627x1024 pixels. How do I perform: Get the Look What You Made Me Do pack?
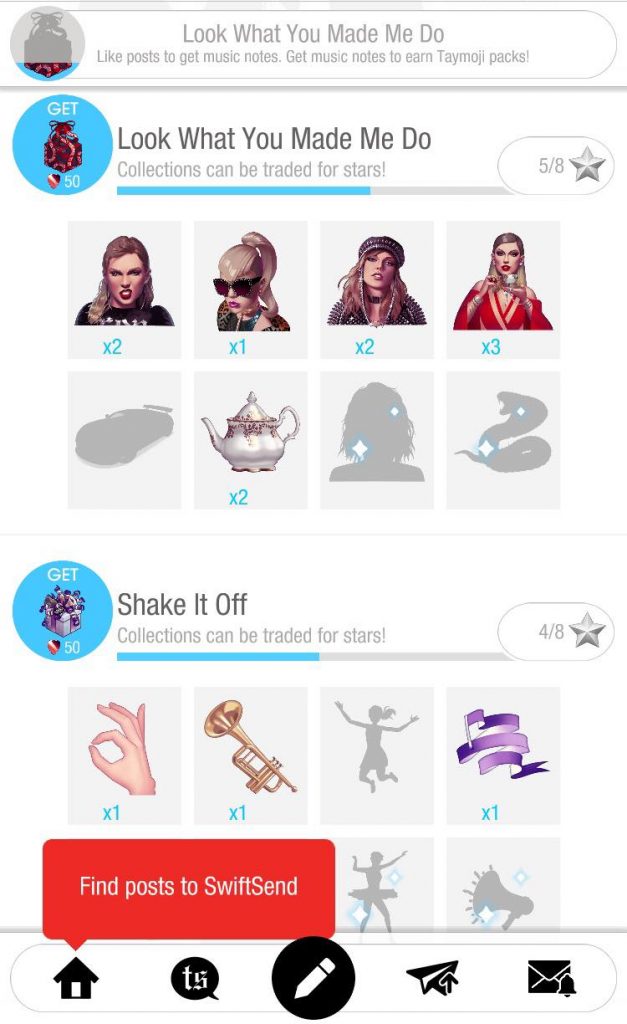click(x=62, y=145)
